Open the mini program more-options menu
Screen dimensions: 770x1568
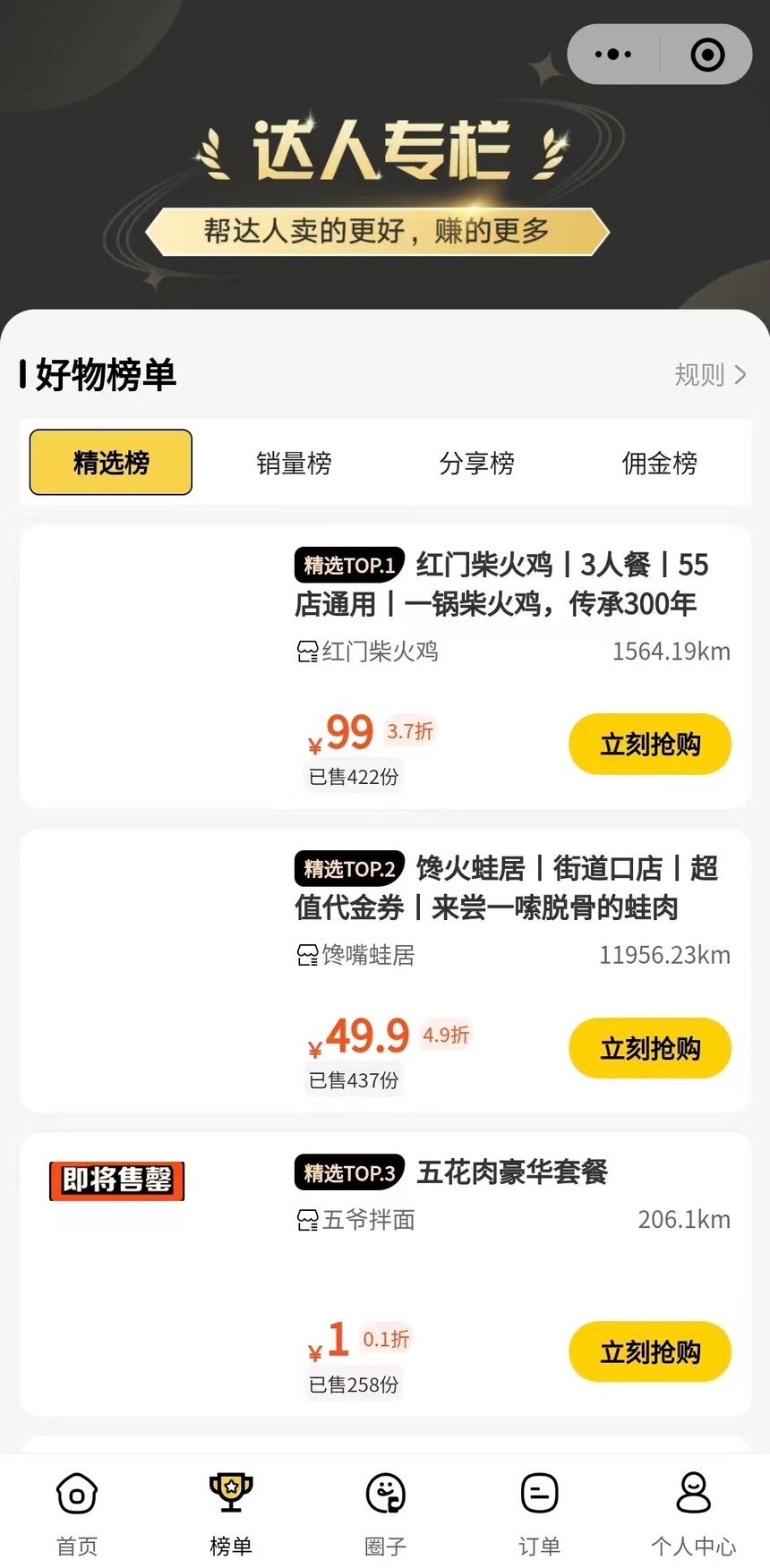coord(613,55)
